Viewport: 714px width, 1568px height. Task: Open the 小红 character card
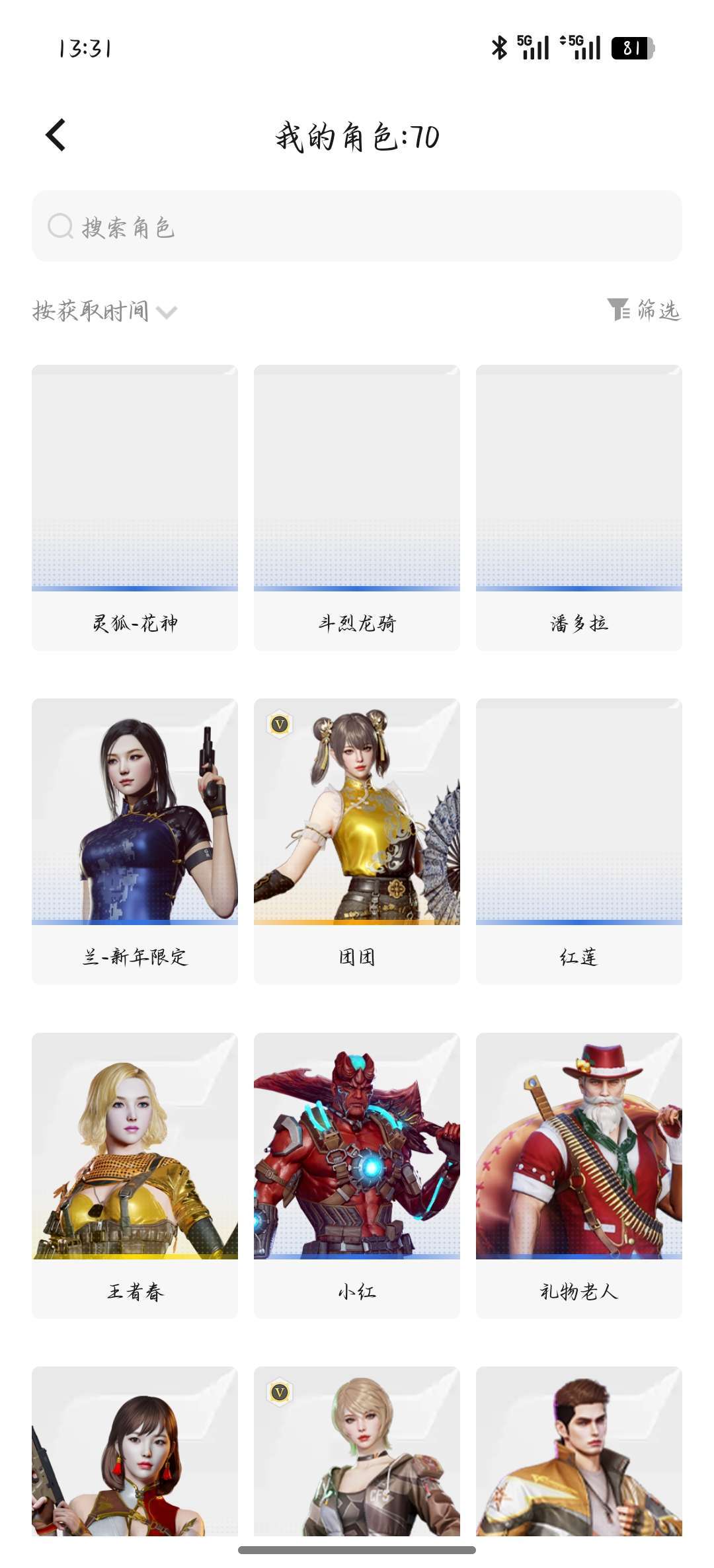357,1176
